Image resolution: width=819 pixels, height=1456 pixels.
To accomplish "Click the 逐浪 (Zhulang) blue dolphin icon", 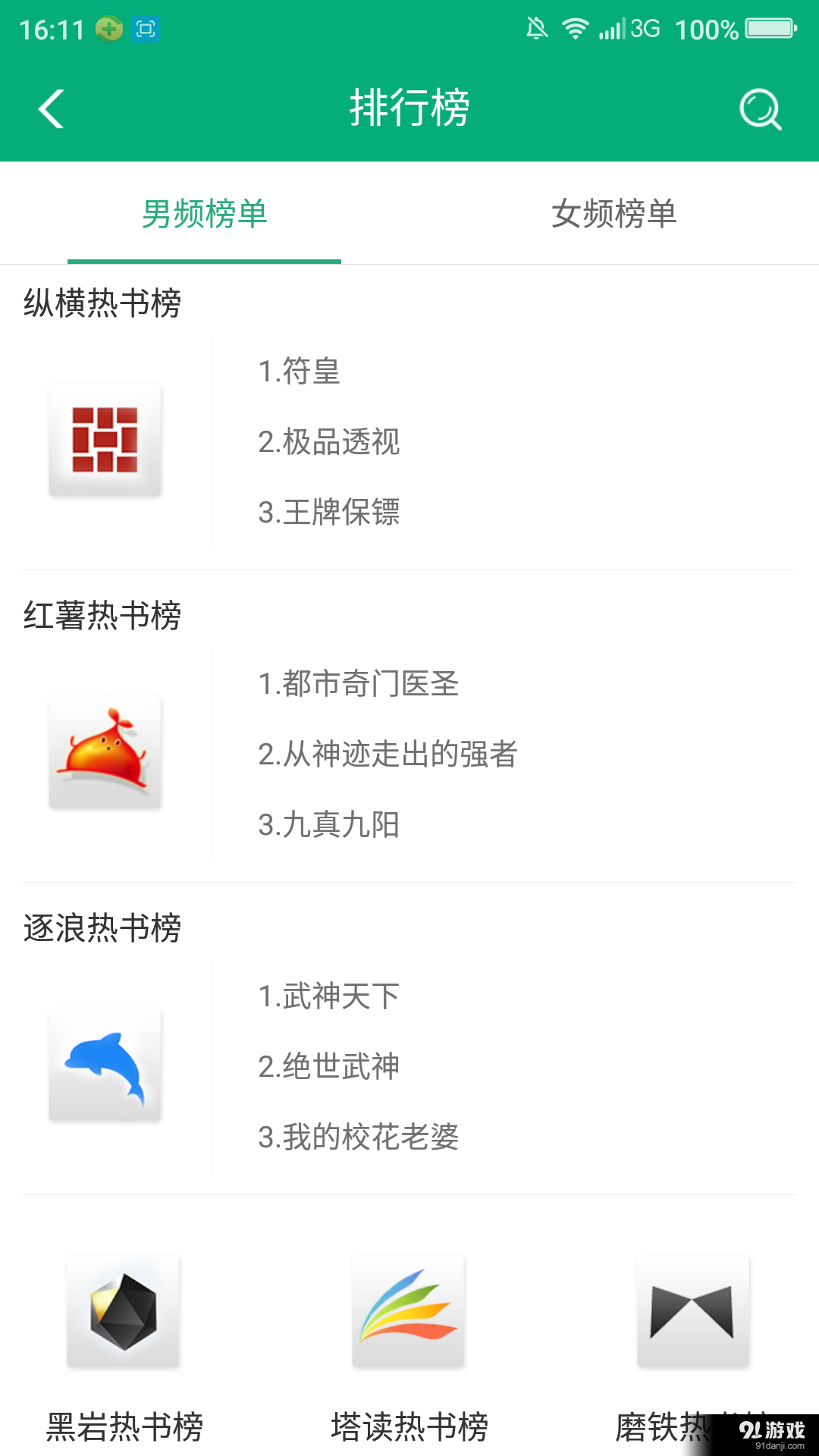I will pyautogui.click(x=105, y=1062).
